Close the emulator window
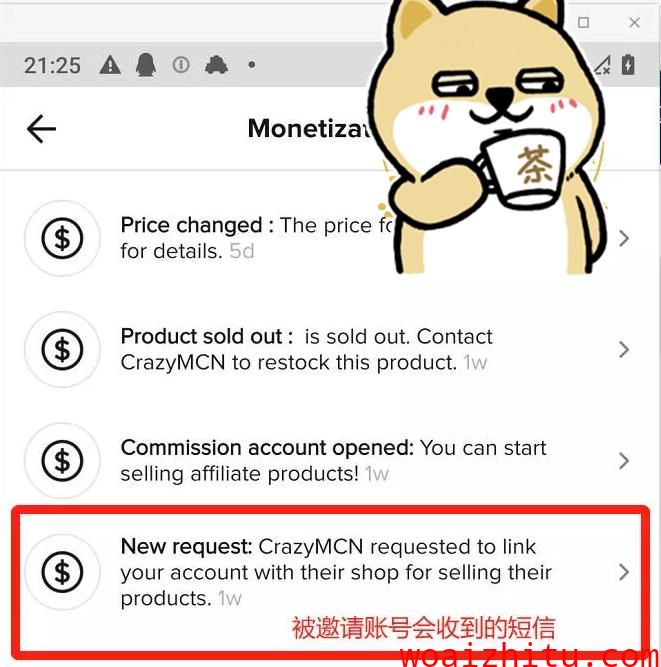This screenshot has height=667, width=661. (x=634, y=22)
